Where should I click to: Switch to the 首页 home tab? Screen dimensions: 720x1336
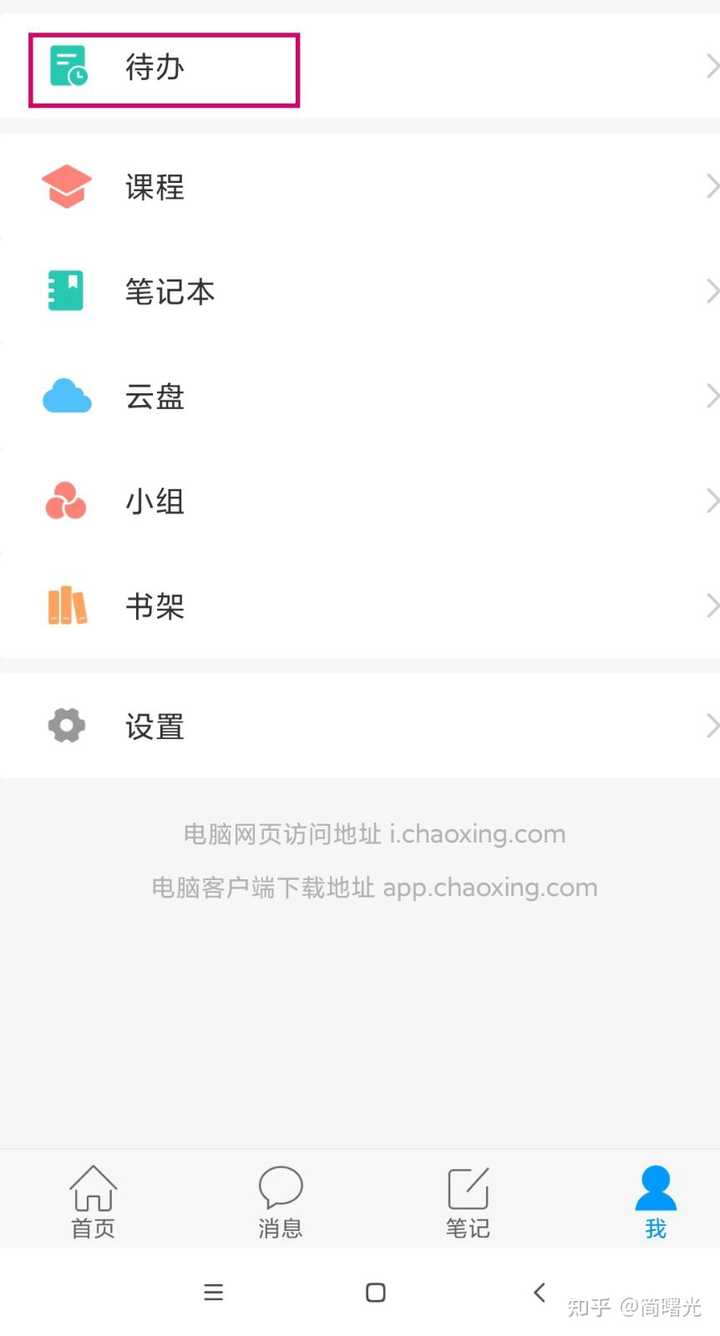(93, 1202)
